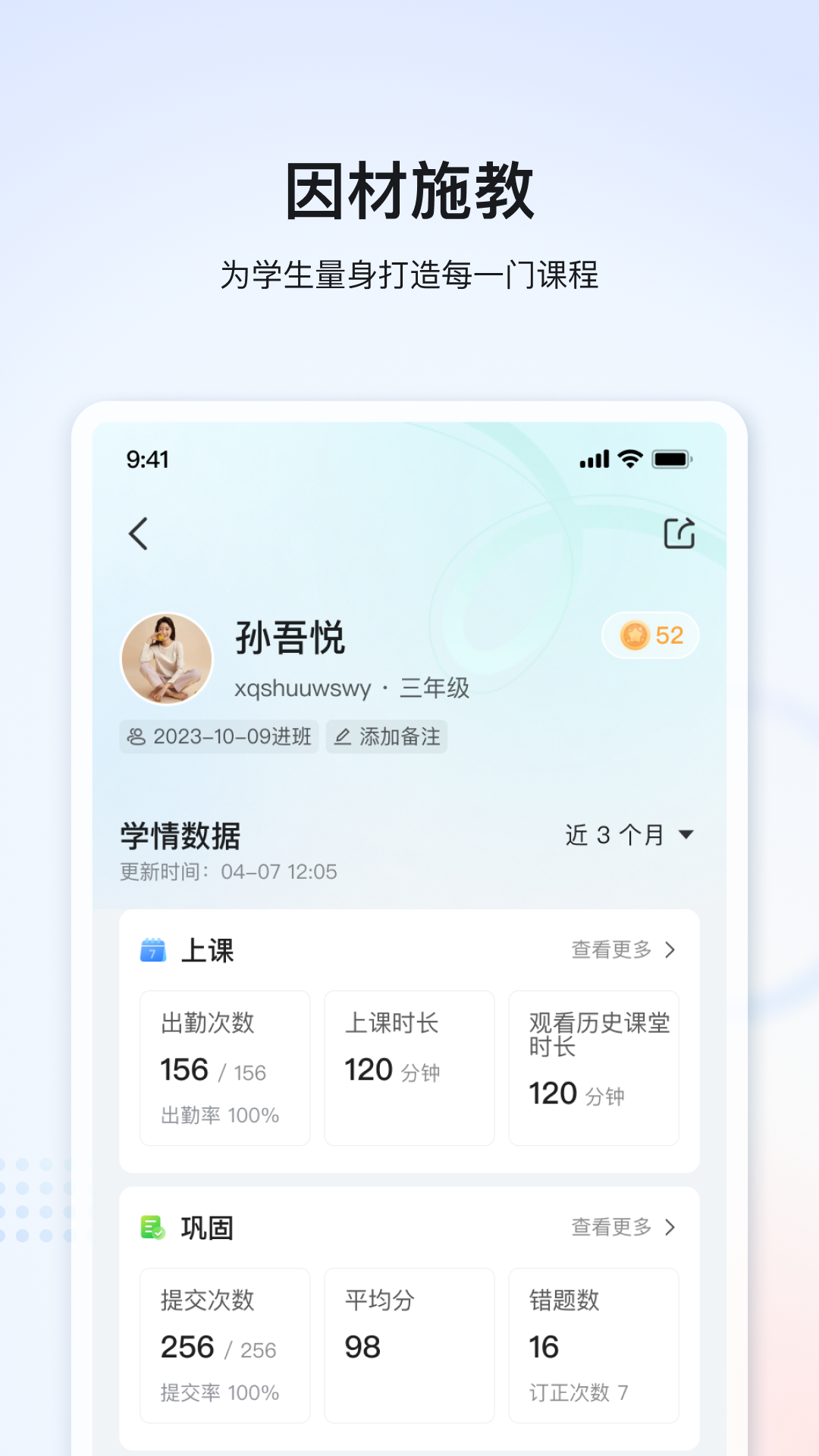Click the orange coin badge showing 52
The width and height of the screenshot is (819, 1456).
coord(649,636)
